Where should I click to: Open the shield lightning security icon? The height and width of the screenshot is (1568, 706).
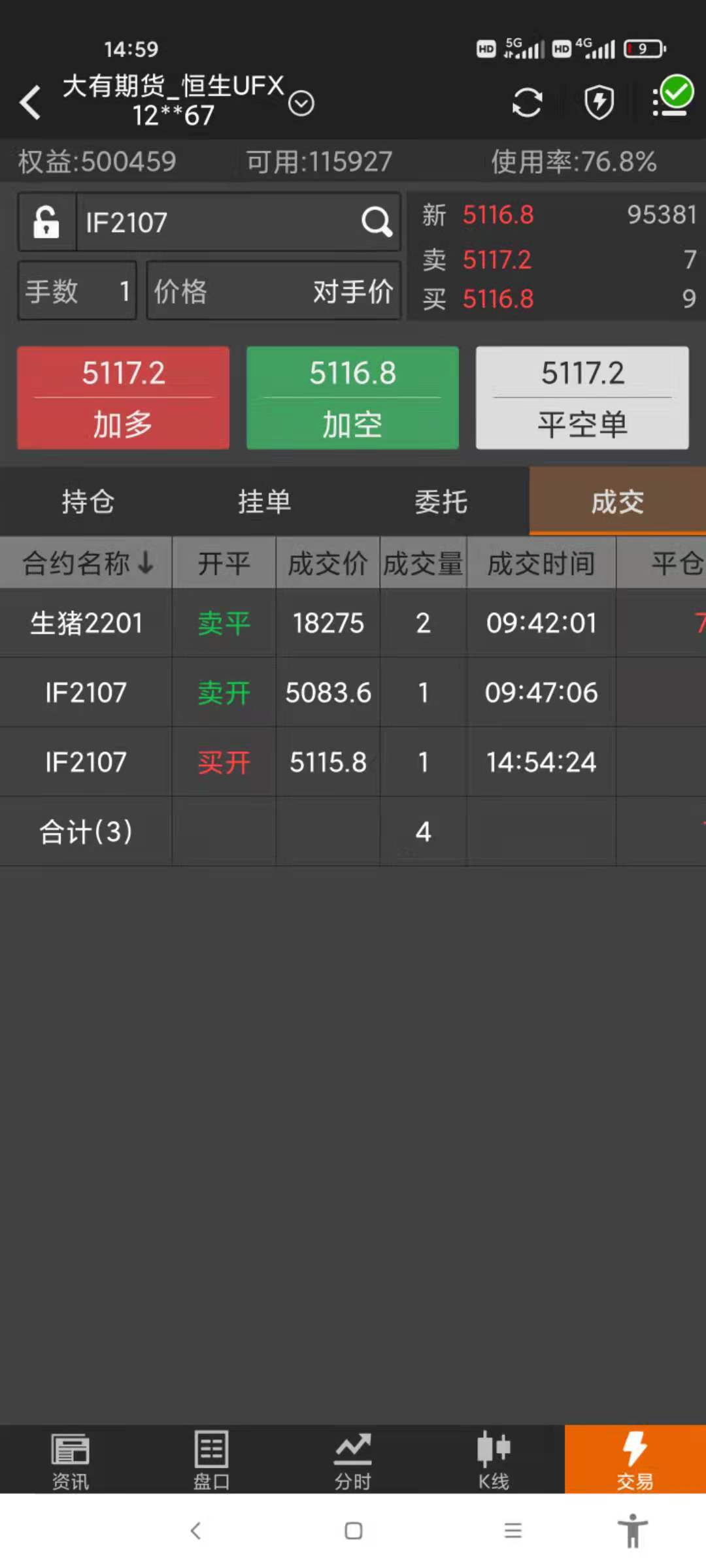click(599, 103)
